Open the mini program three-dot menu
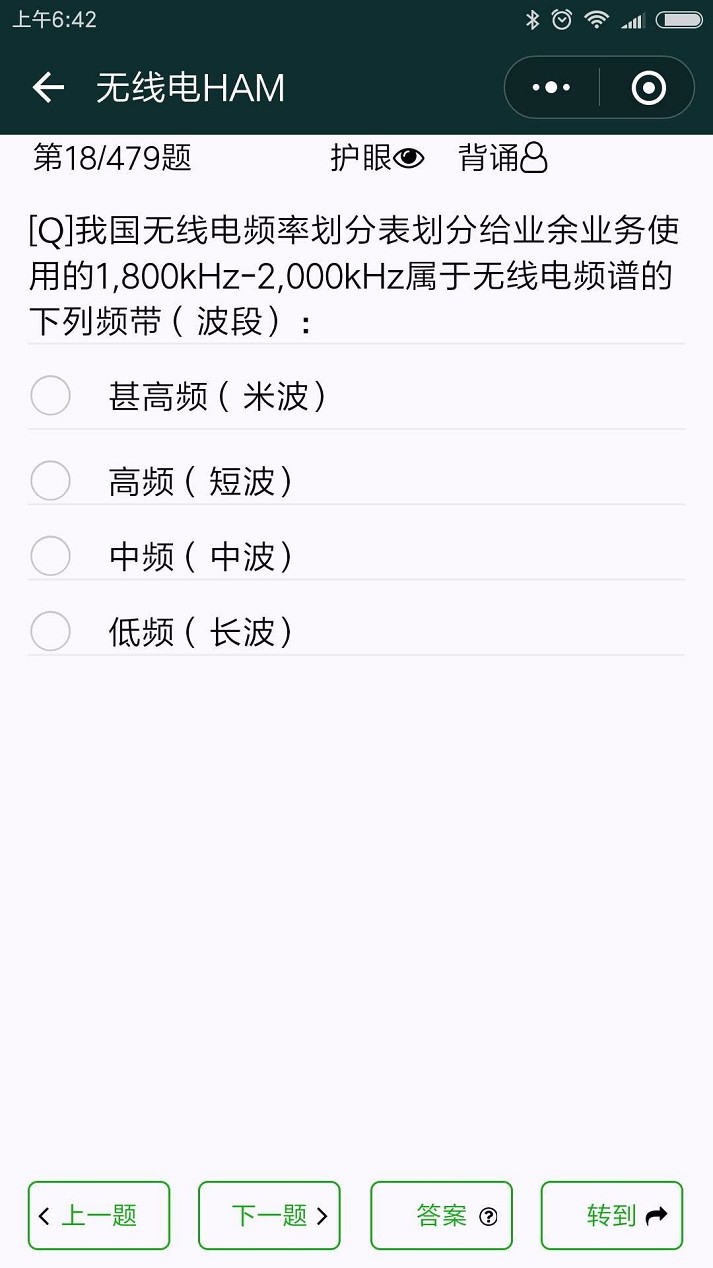The height and width of the screenshot is (1268, 713). pyautogui.click(x=551, y=88)
